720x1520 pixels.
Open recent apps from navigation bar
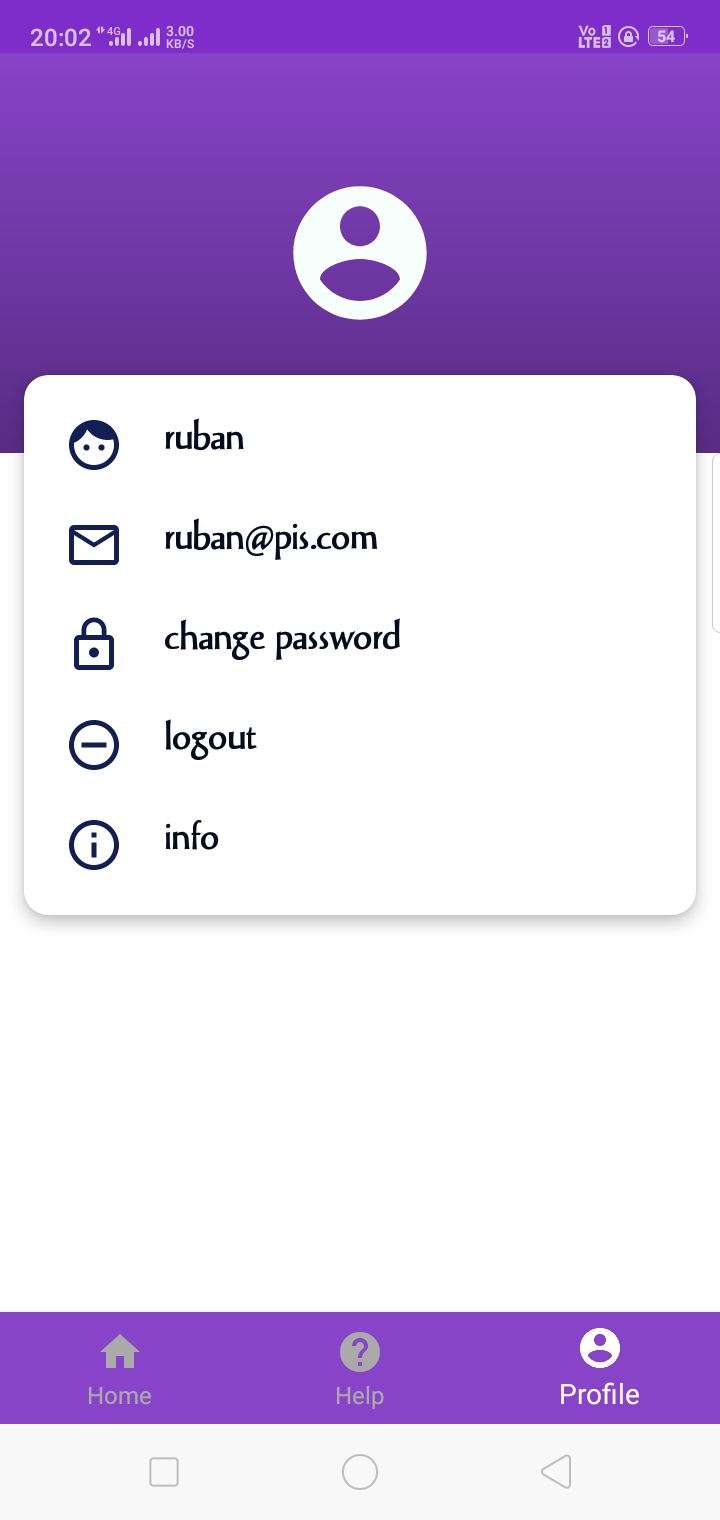coord(164,1472)
